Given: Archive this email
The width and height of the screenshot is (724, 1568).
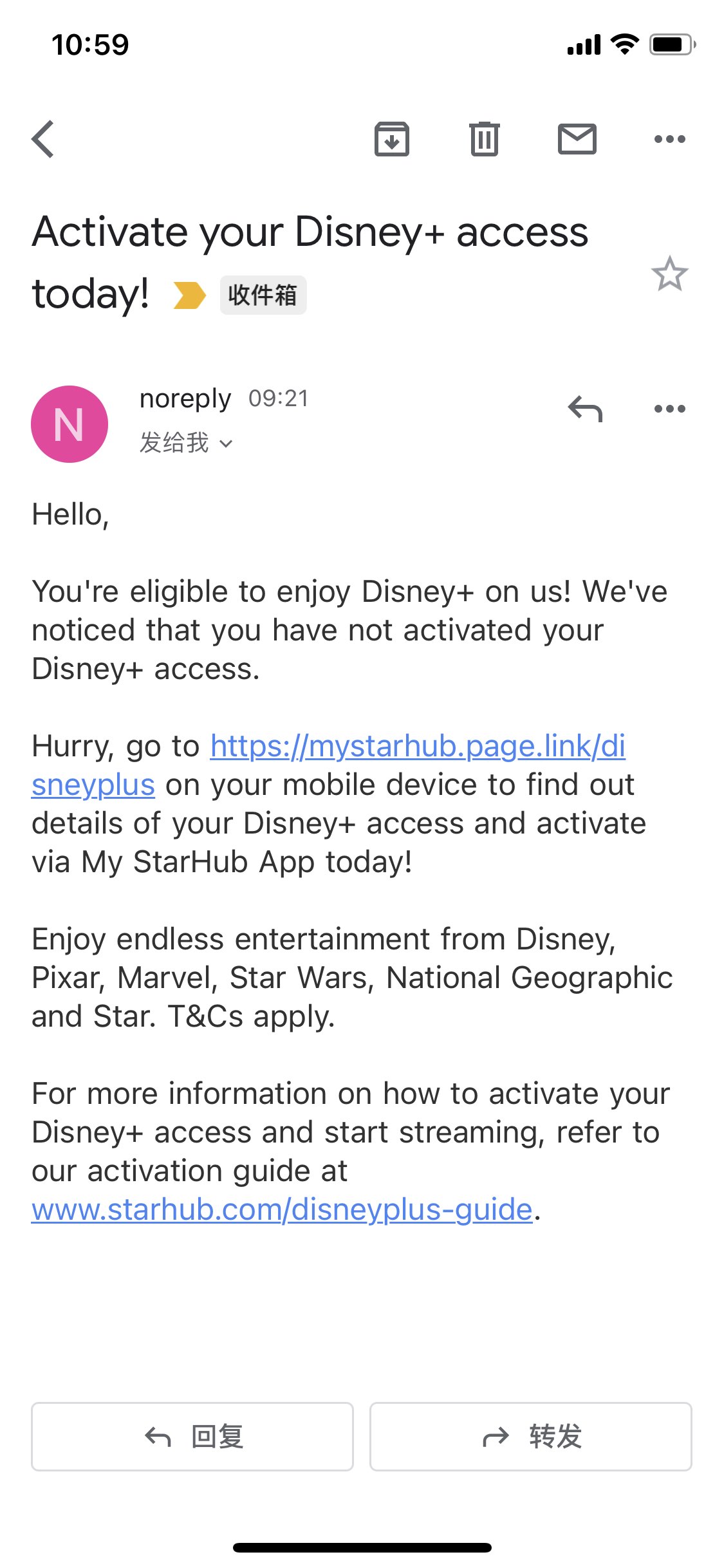Looking at the screenshot, I should [392, 139].
